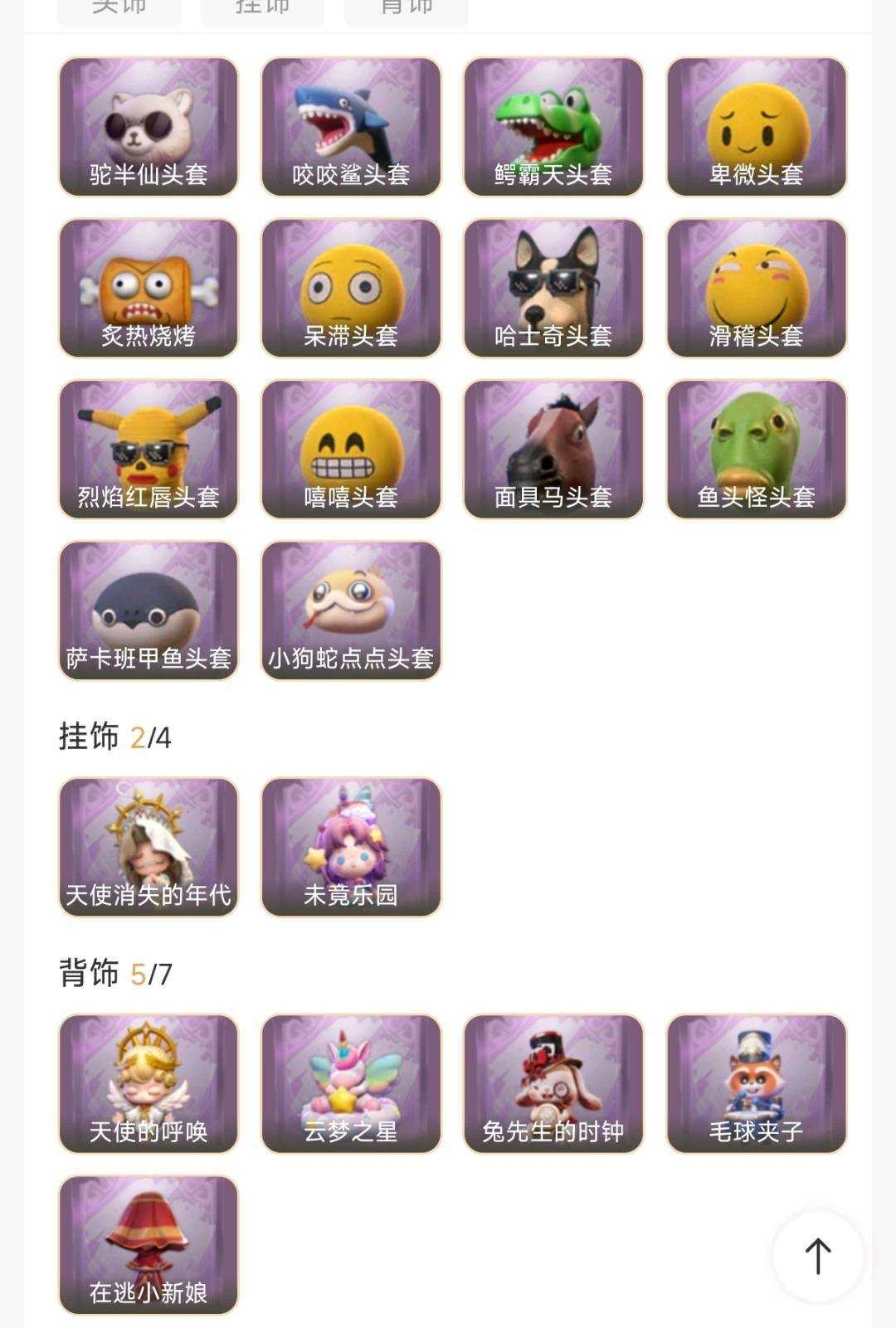Open the 兔先生的时钟 back accessory
This screenshot has height=1328, width=896.
tap(553, 1083)
